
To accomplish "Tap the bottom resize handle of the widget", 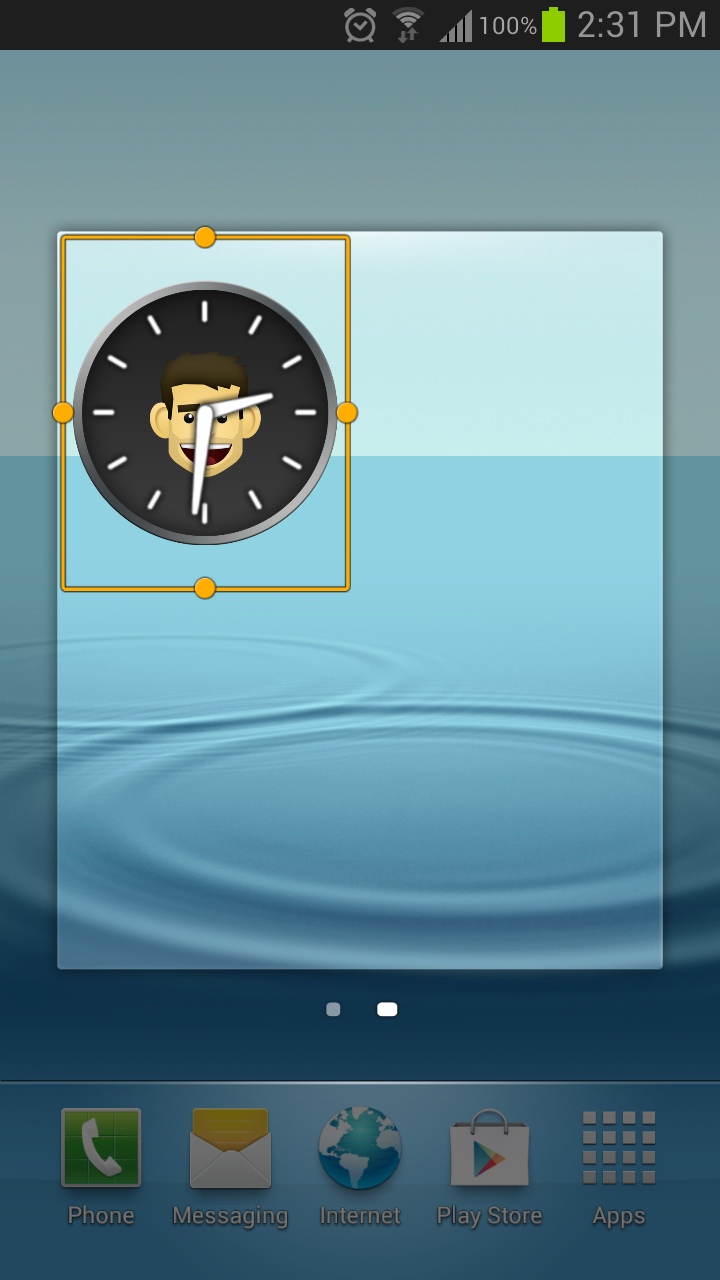I will (x=205, y=588).
